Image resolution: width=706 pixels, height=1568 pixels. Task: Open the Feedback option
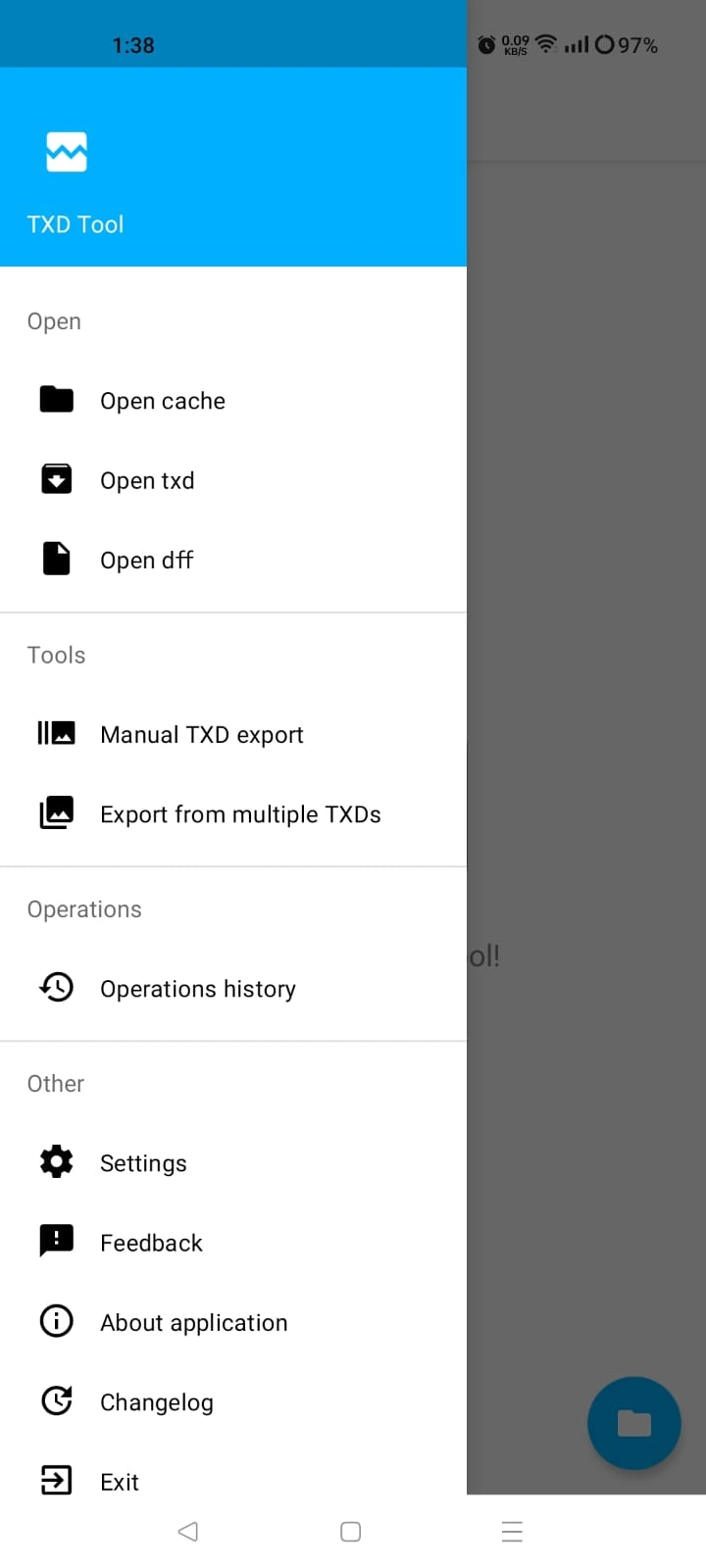tap(233, 1242)
